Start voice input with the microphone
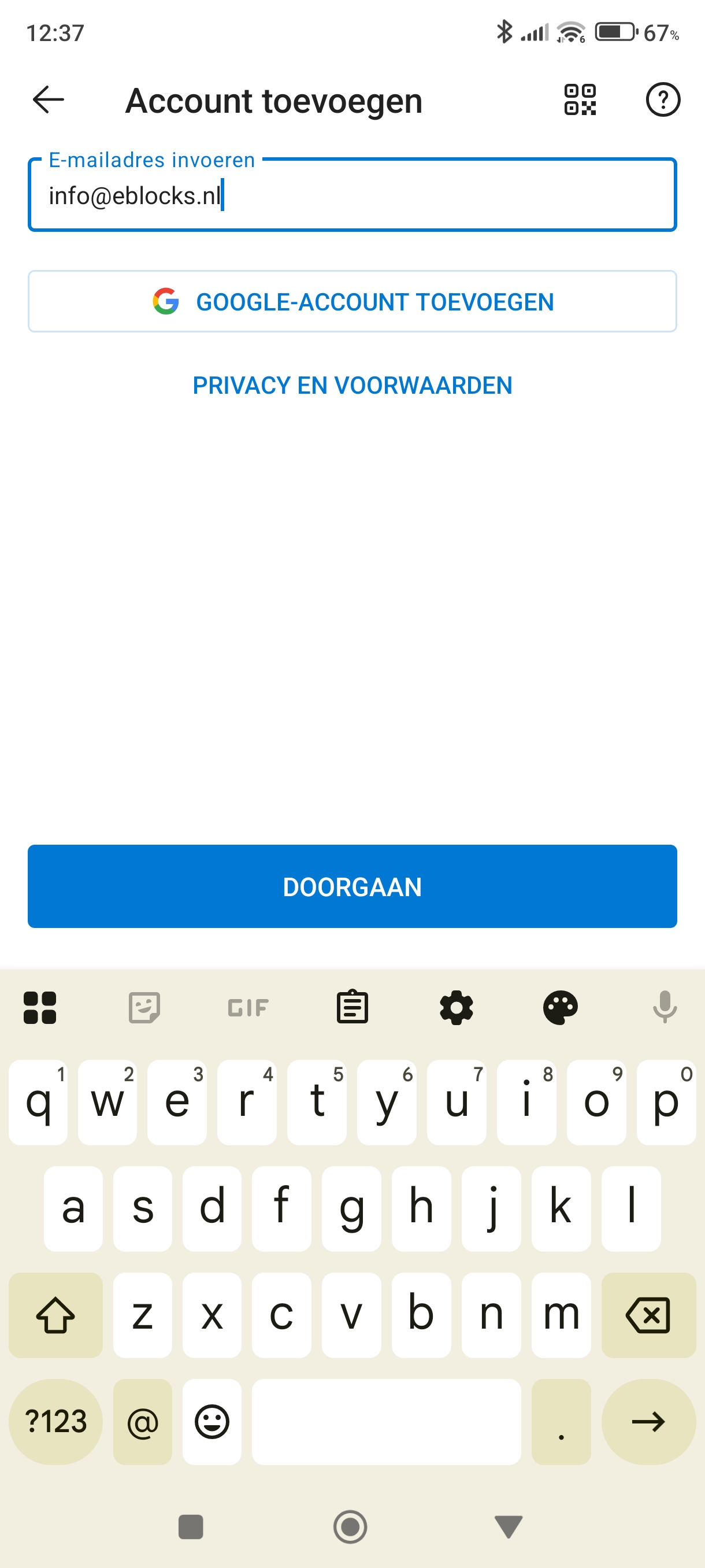The height and width of the screenshot is (1568, 705). pos(664,1007)
